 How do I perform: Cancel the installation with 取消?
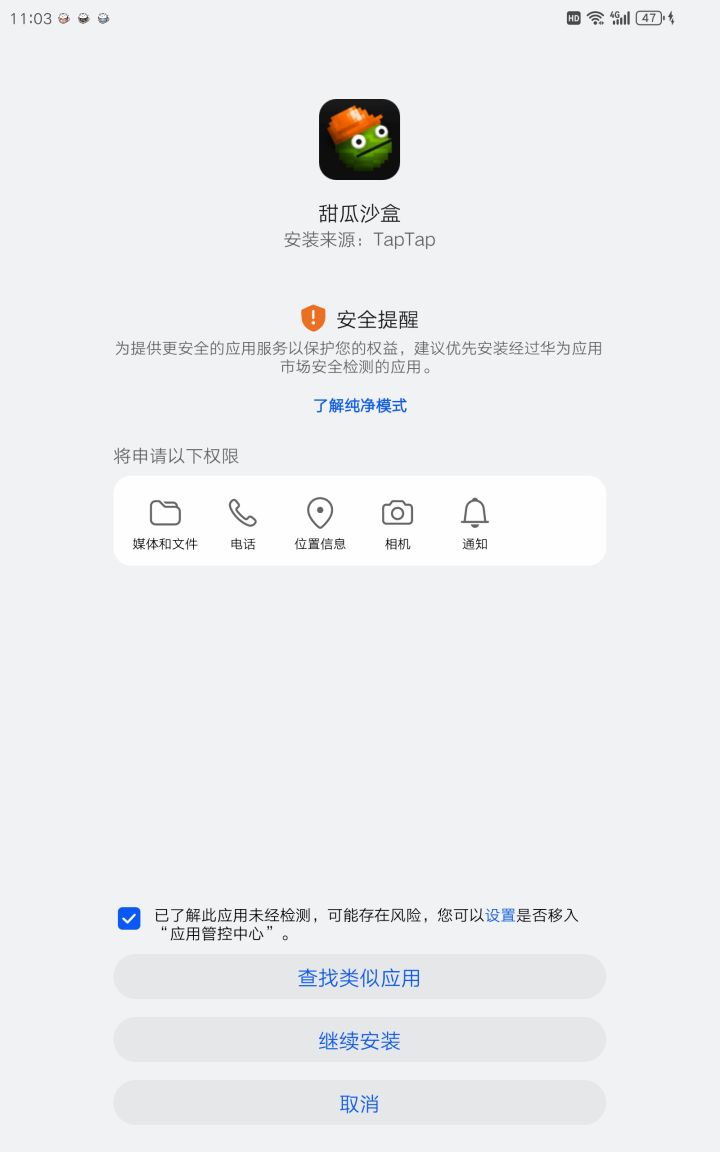(x=359, y=1103)
